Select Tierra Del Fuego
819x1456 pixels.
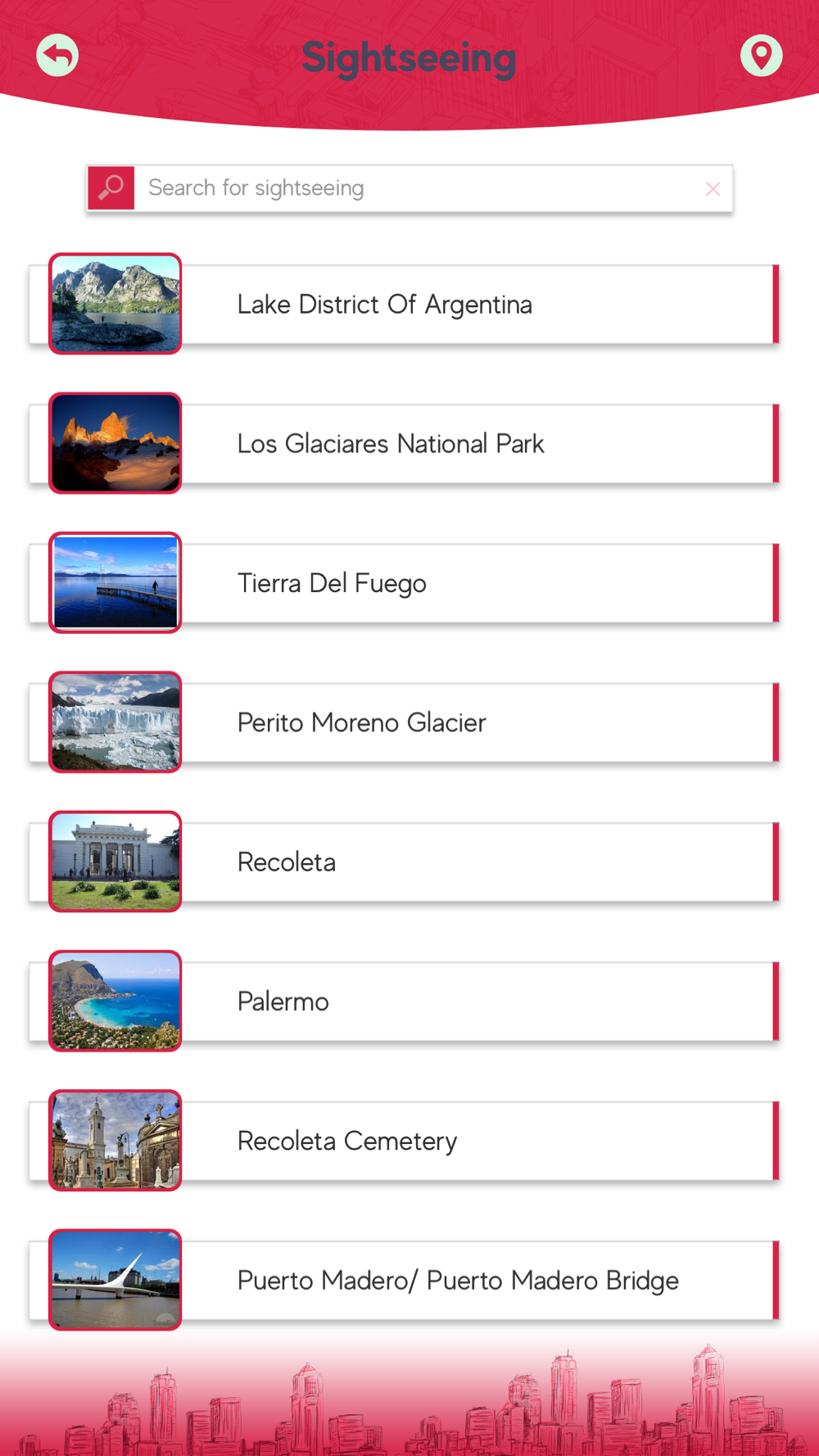pyautogui.click(x=404, y=582)
